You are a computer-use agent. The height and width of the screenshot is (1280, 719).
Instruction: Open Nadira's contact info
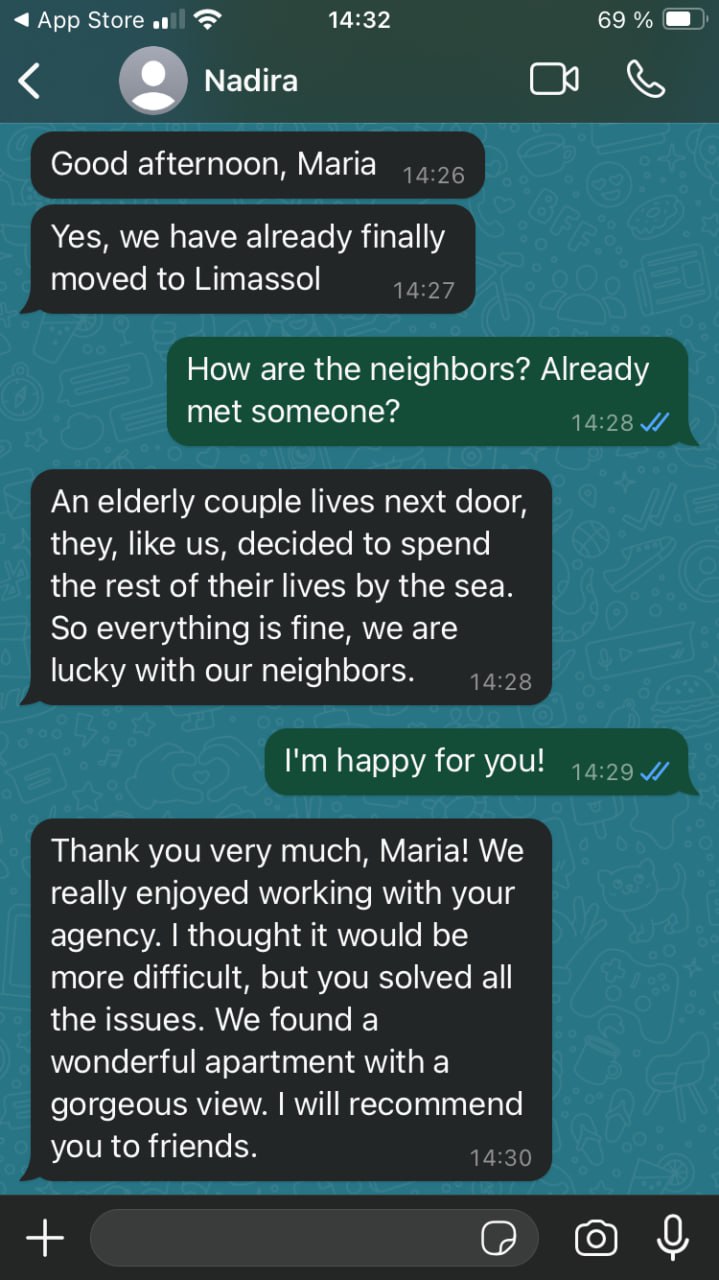click(250, 81)
